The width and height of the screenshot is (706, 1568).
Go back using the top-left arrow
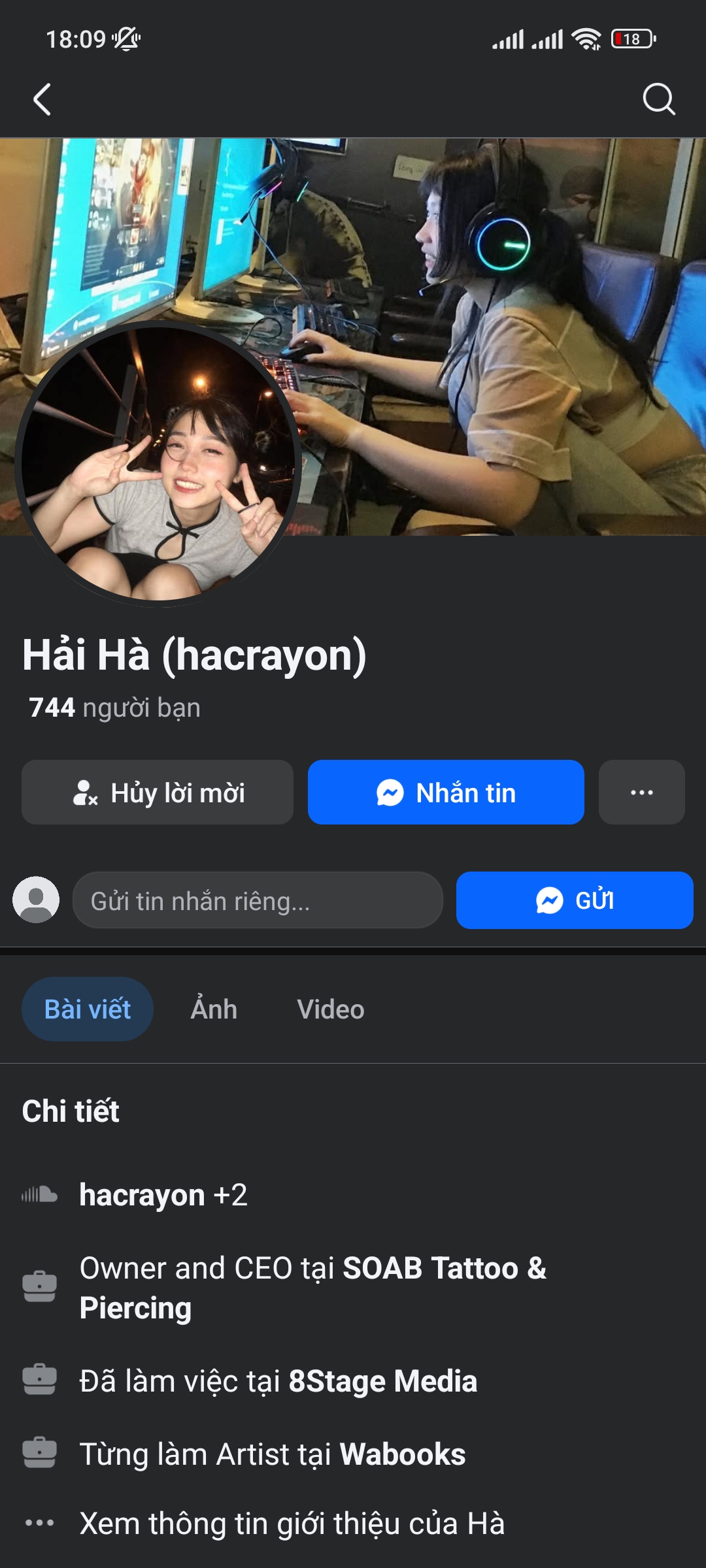tap(42, 100)
